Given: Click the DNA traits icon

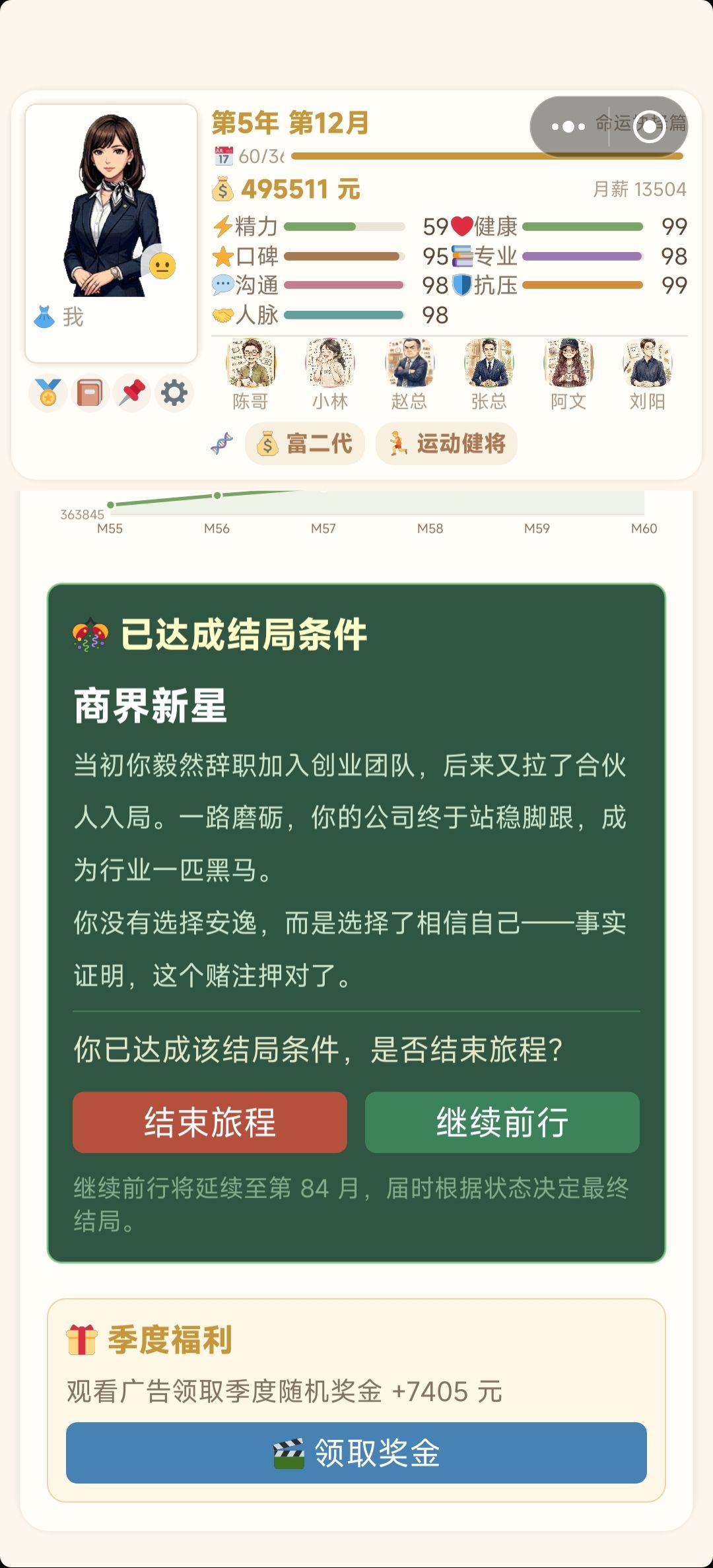Looking at the screenshot, I should pyautogui.click(x=221, y=443).
